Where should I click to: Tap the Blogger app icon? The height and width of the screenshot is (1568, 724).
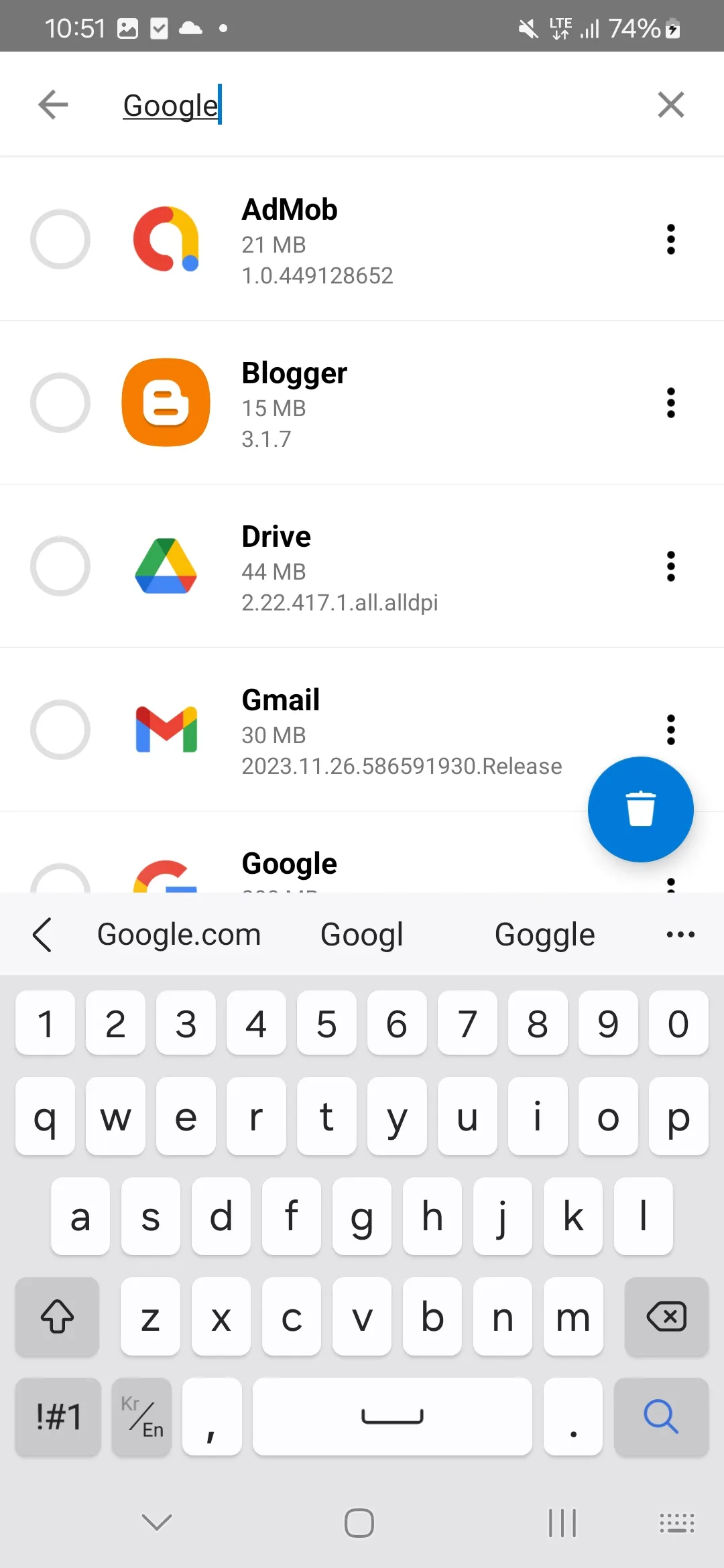[x=166, y=402]
